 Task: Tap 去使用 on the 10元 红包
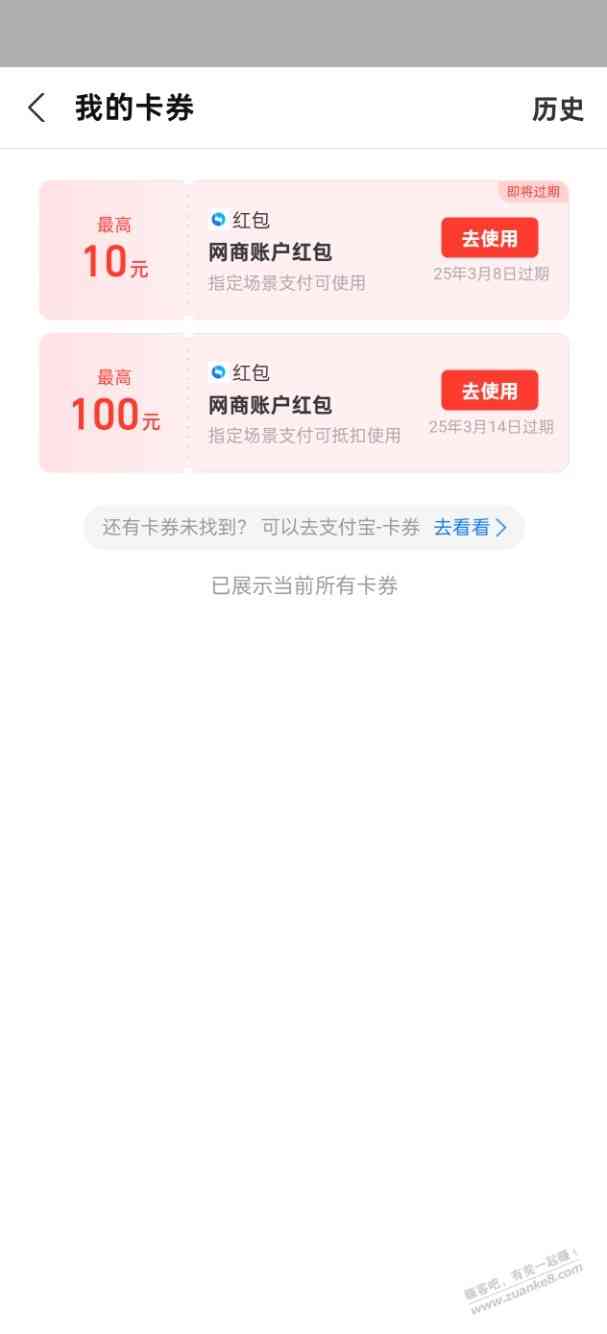489,238
